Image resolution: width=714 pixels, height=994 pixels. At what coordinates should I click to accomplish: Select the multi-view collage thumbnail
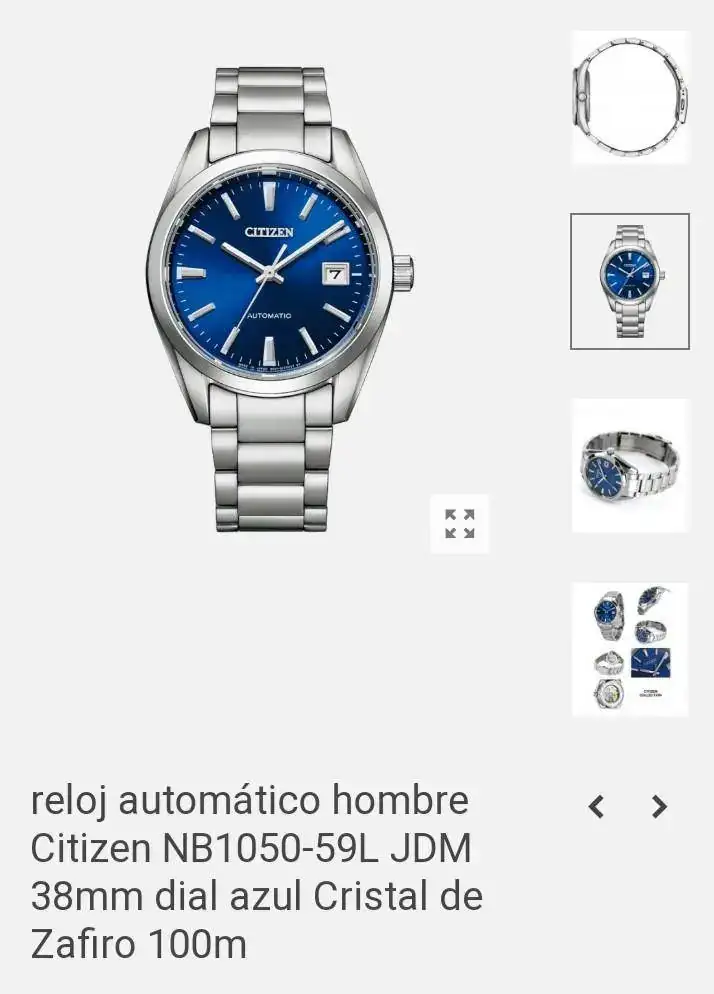(x=630, y=649)
